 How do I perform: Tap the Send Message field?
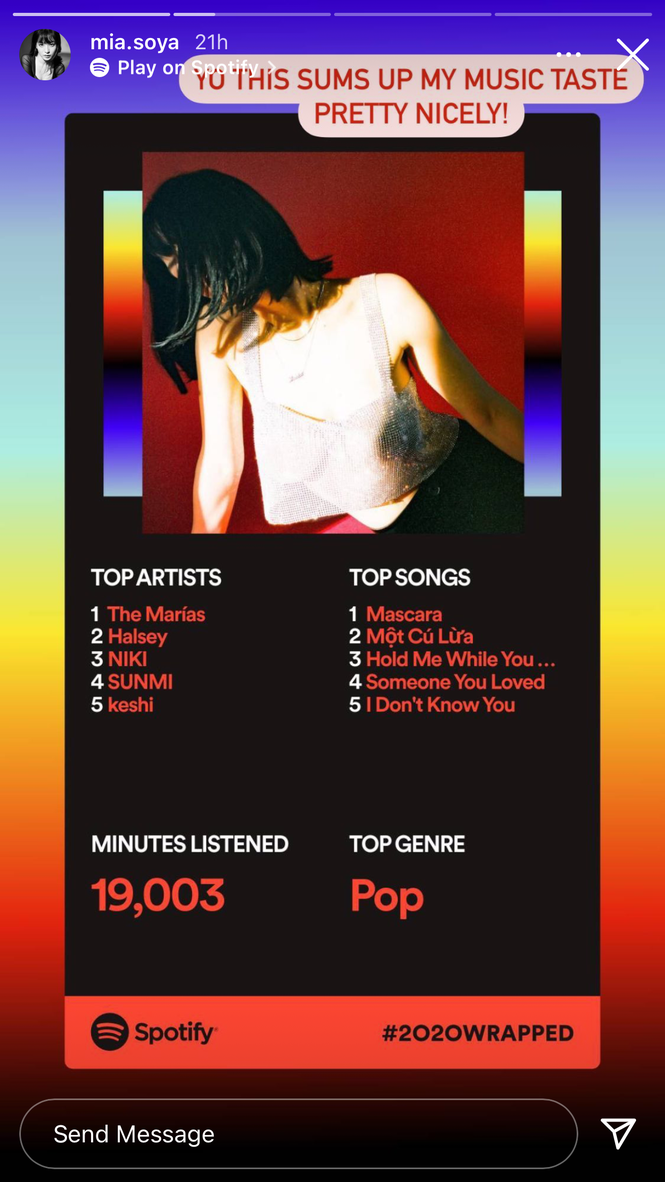[x=298, y=1133]
